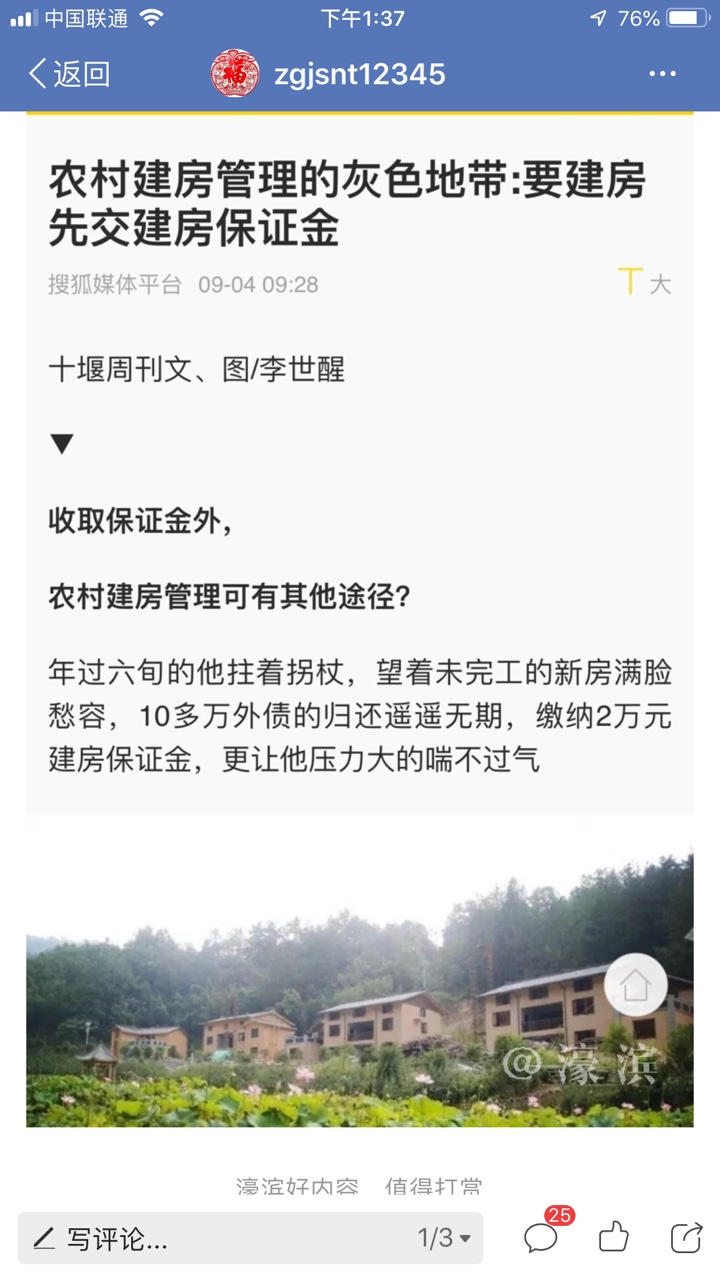Image resolution: width=720 pixels, height=1280 pixels.
Task: View the 25 comments
Action: click(x=541, y=1238)
